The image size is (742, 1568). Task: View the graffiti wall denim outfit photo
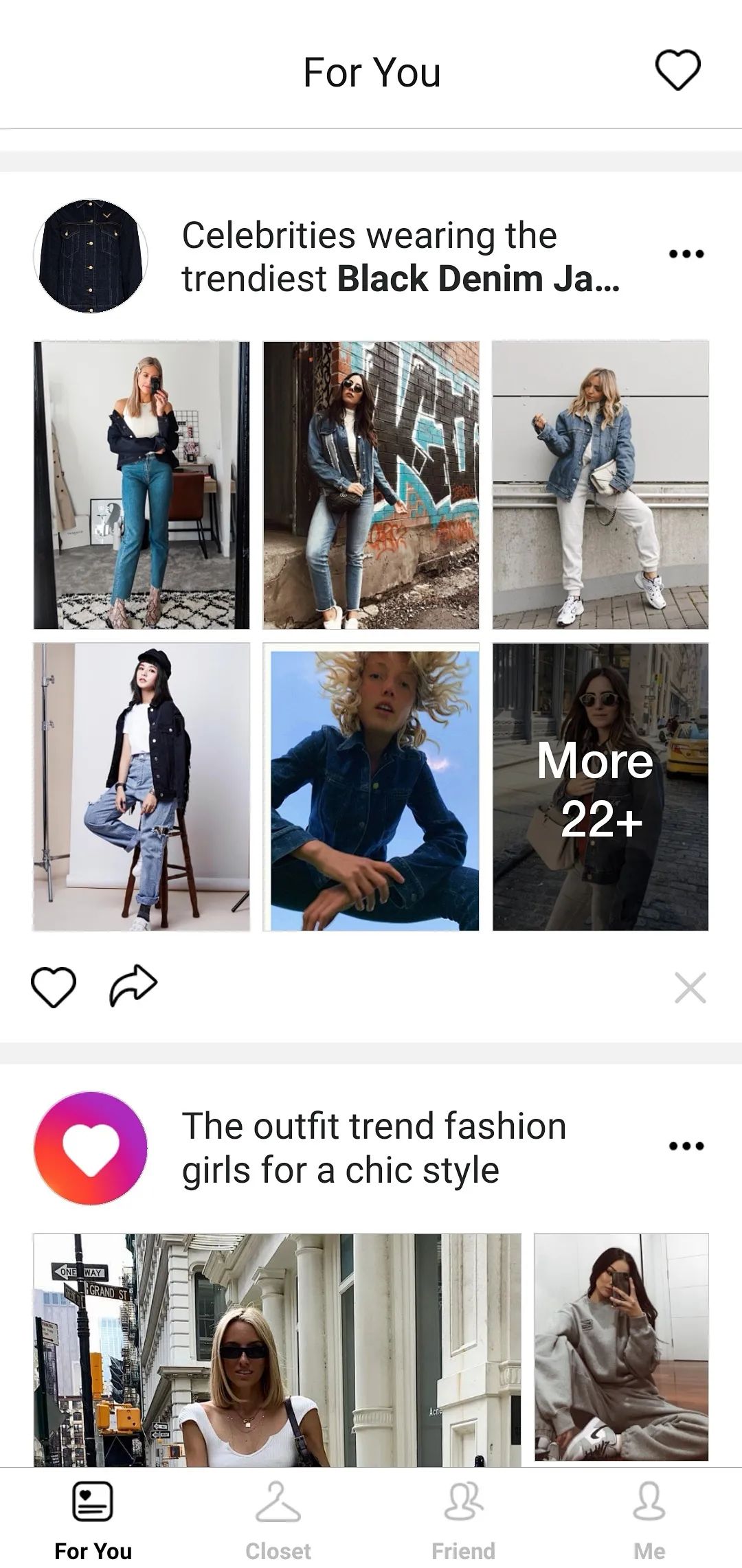point(371,485)
